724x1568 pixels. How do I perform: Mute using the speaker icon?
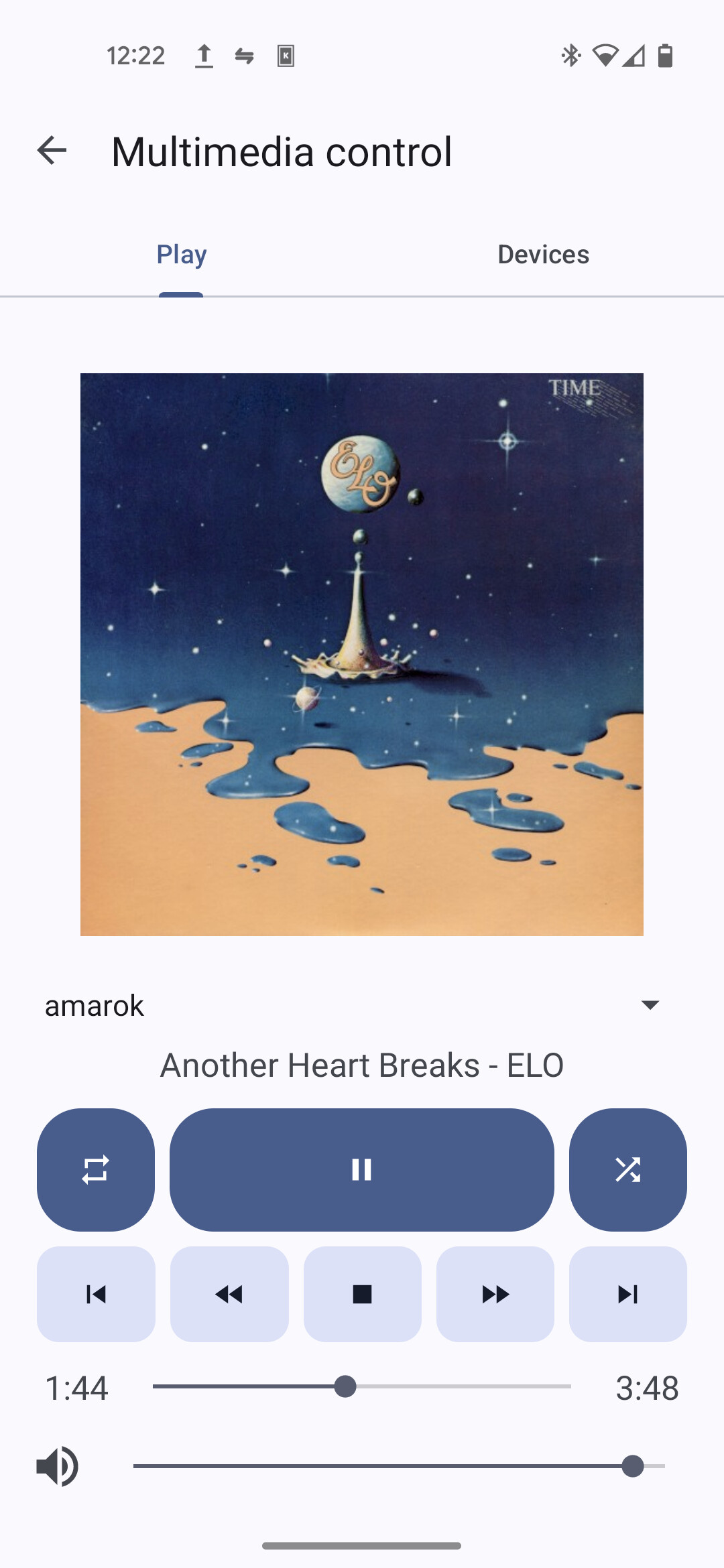[58, 1466]
